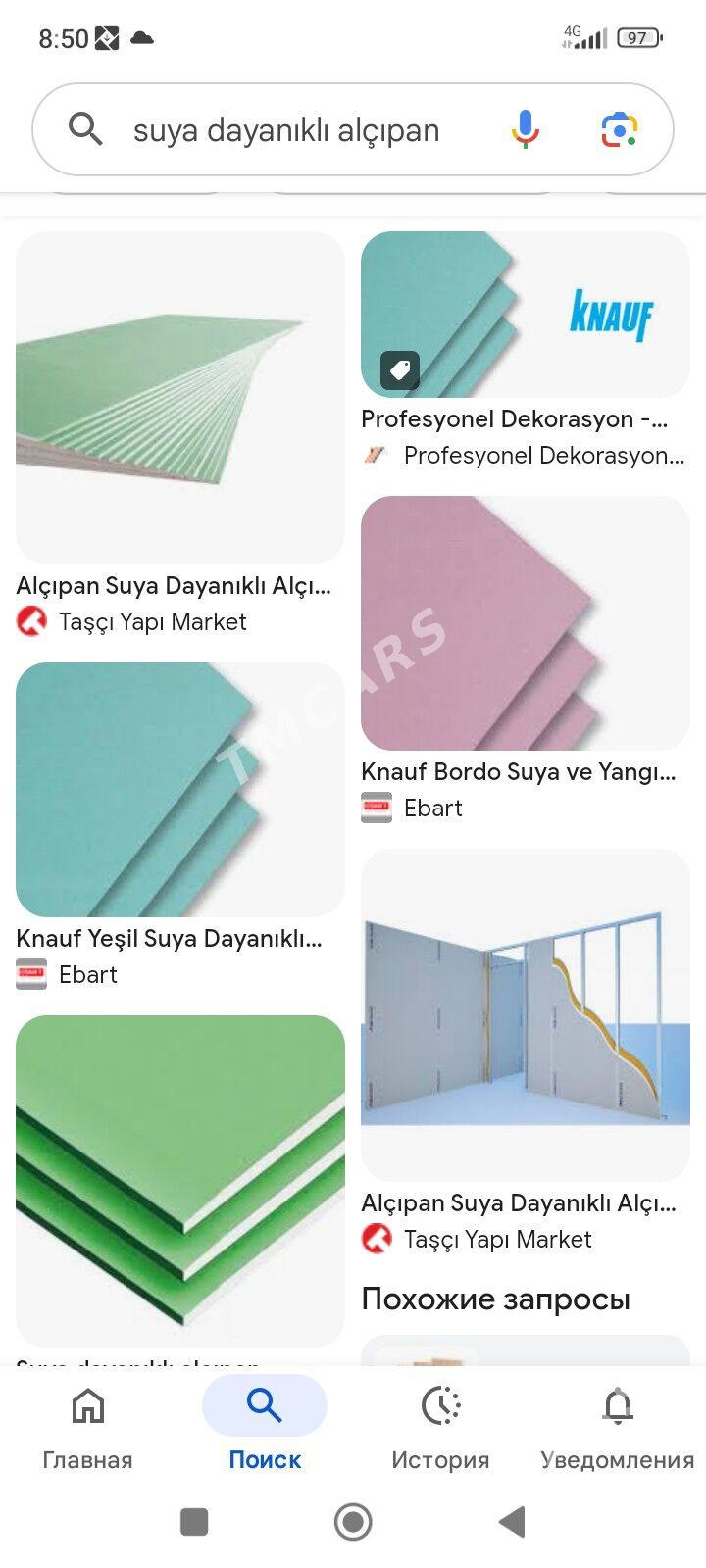Switch to the История tab

(441, 1427)
